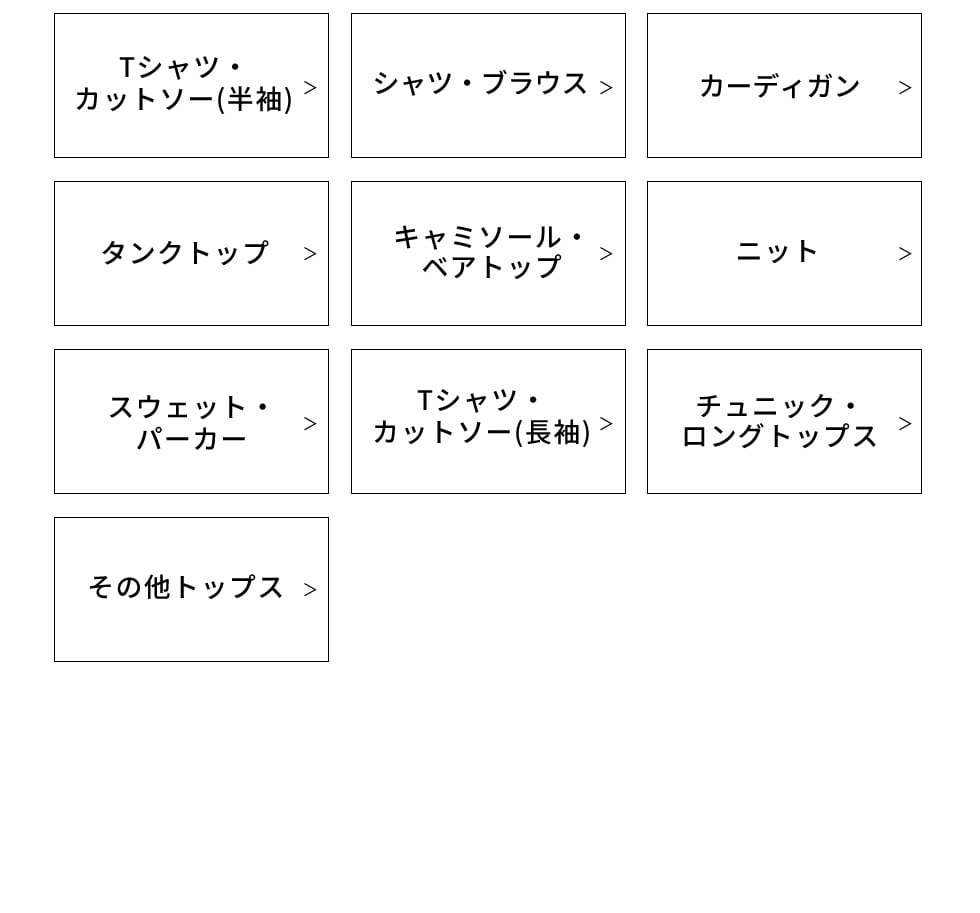Open Tシャツ・カットソー(半袖) category

click(191, 86)
